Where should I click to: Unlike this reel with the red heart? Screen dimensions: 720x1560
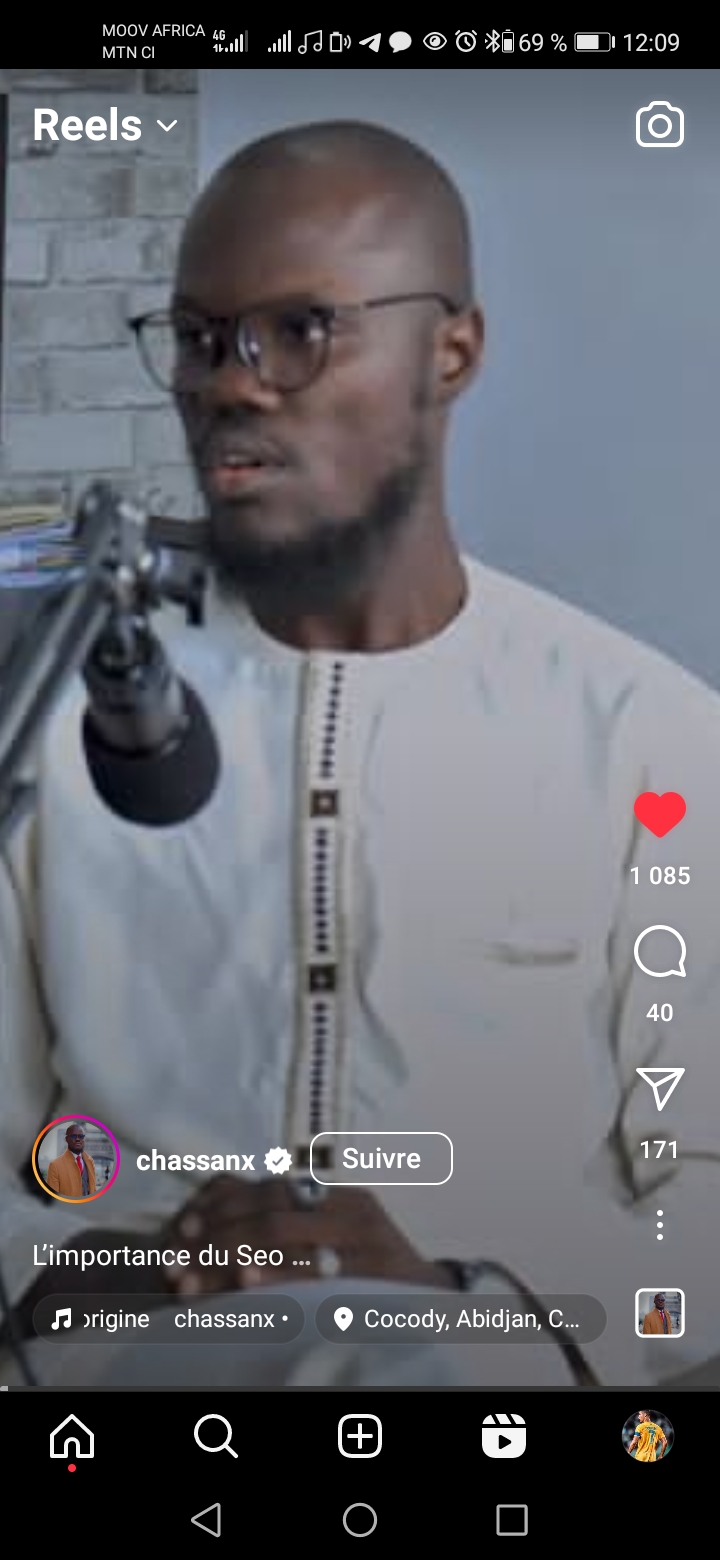tap(660, 814)
